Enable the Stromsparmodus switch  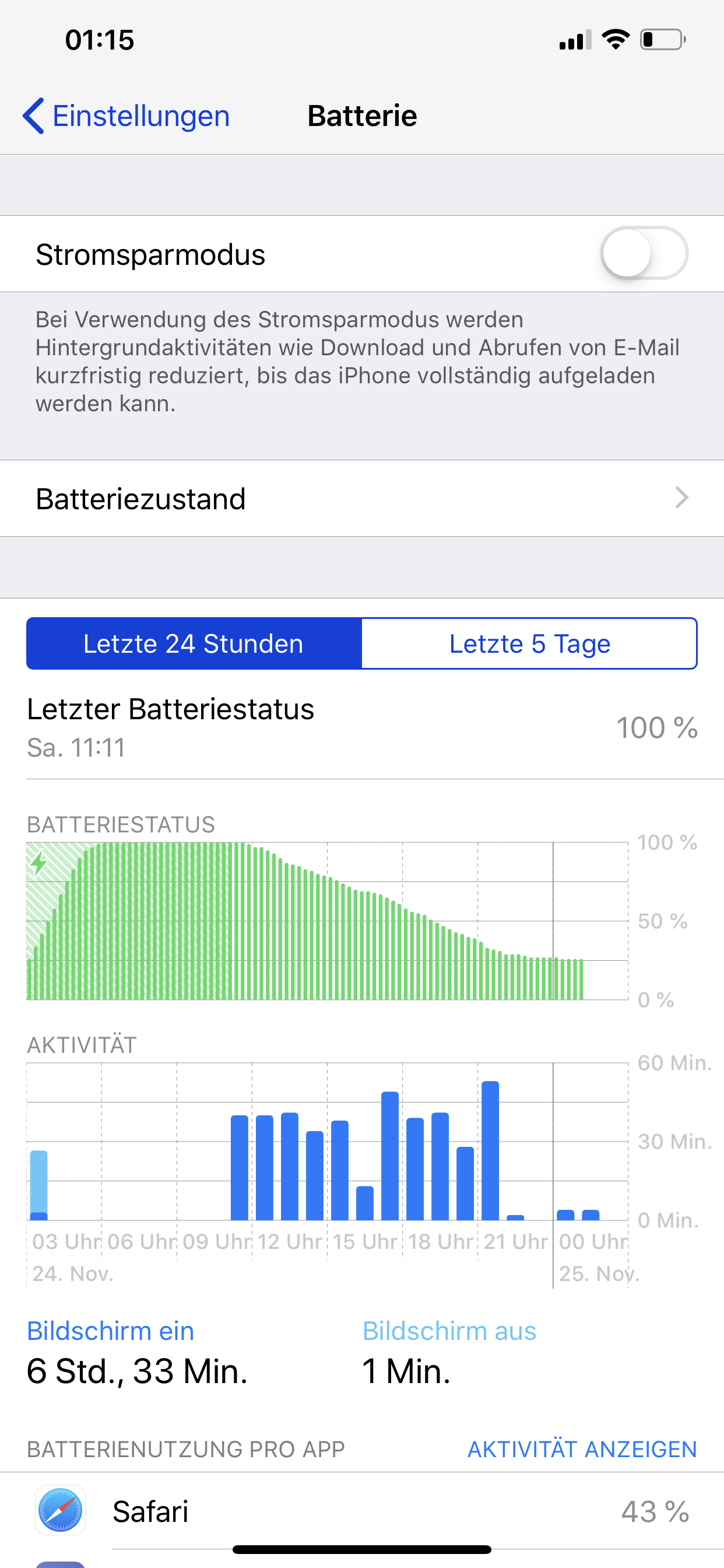coord(644,253)
